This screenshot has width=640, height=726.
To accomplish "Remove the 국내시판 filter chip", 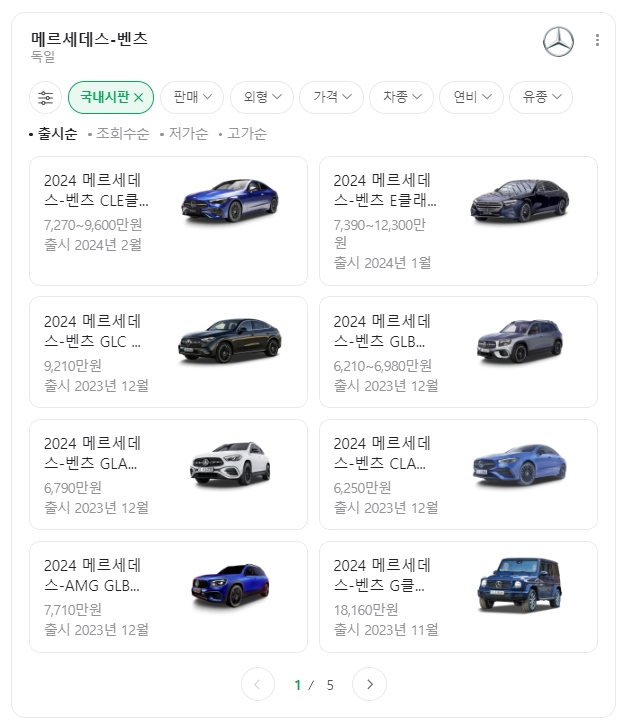I will (x=139, y=97).
